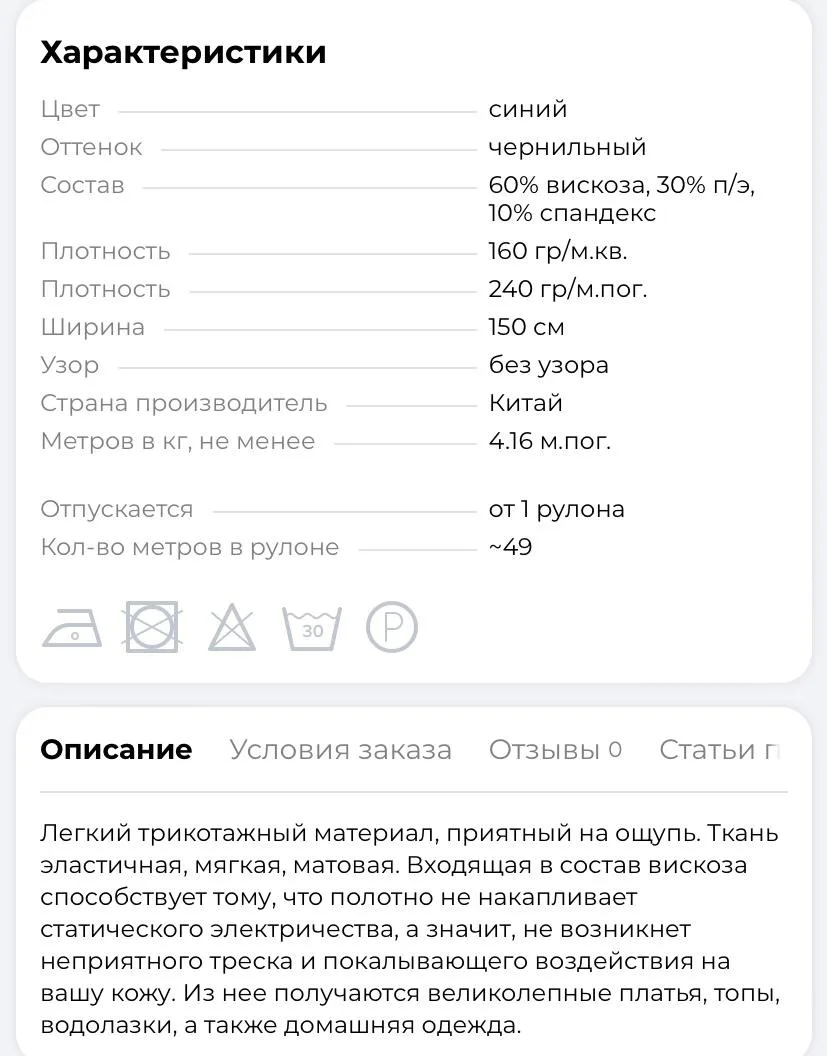Switch to Условия заказа tab
827x1056 pixels.
[340, 750]
